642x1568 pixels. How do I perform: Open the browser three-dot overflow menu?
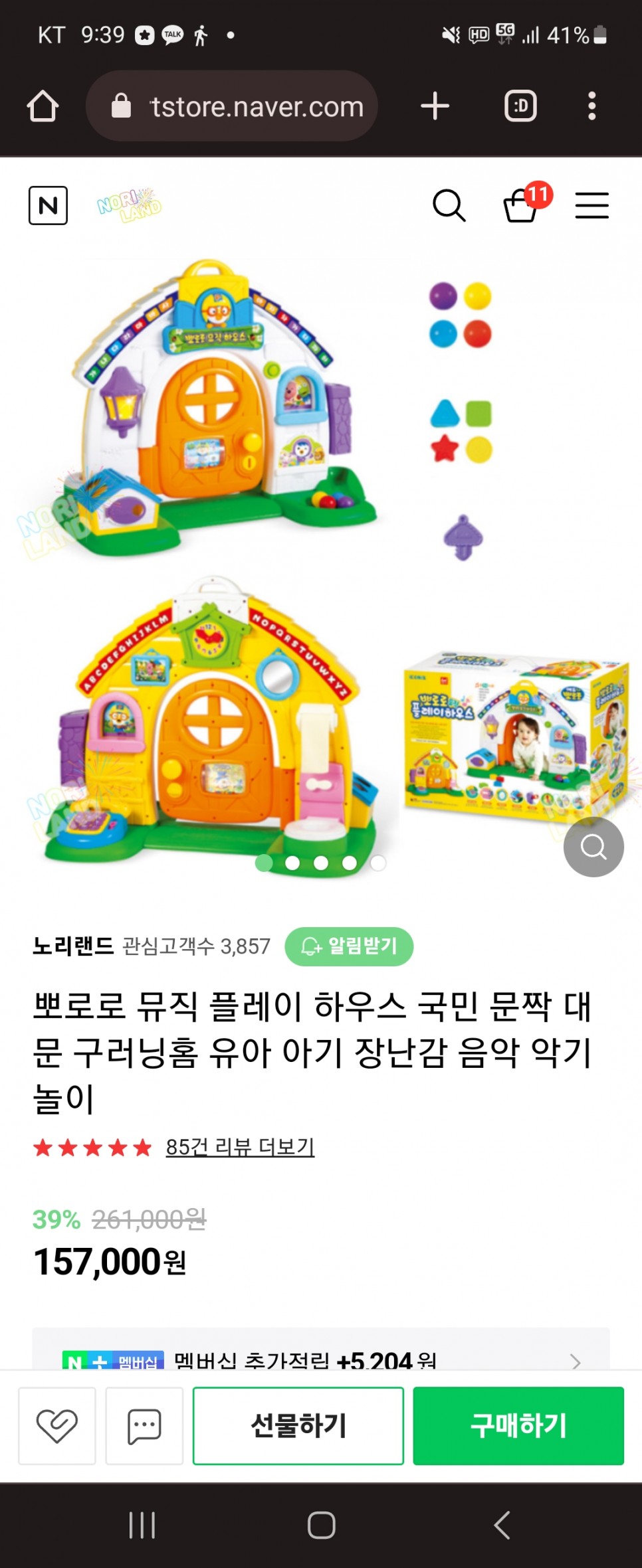tap(591, 106)
